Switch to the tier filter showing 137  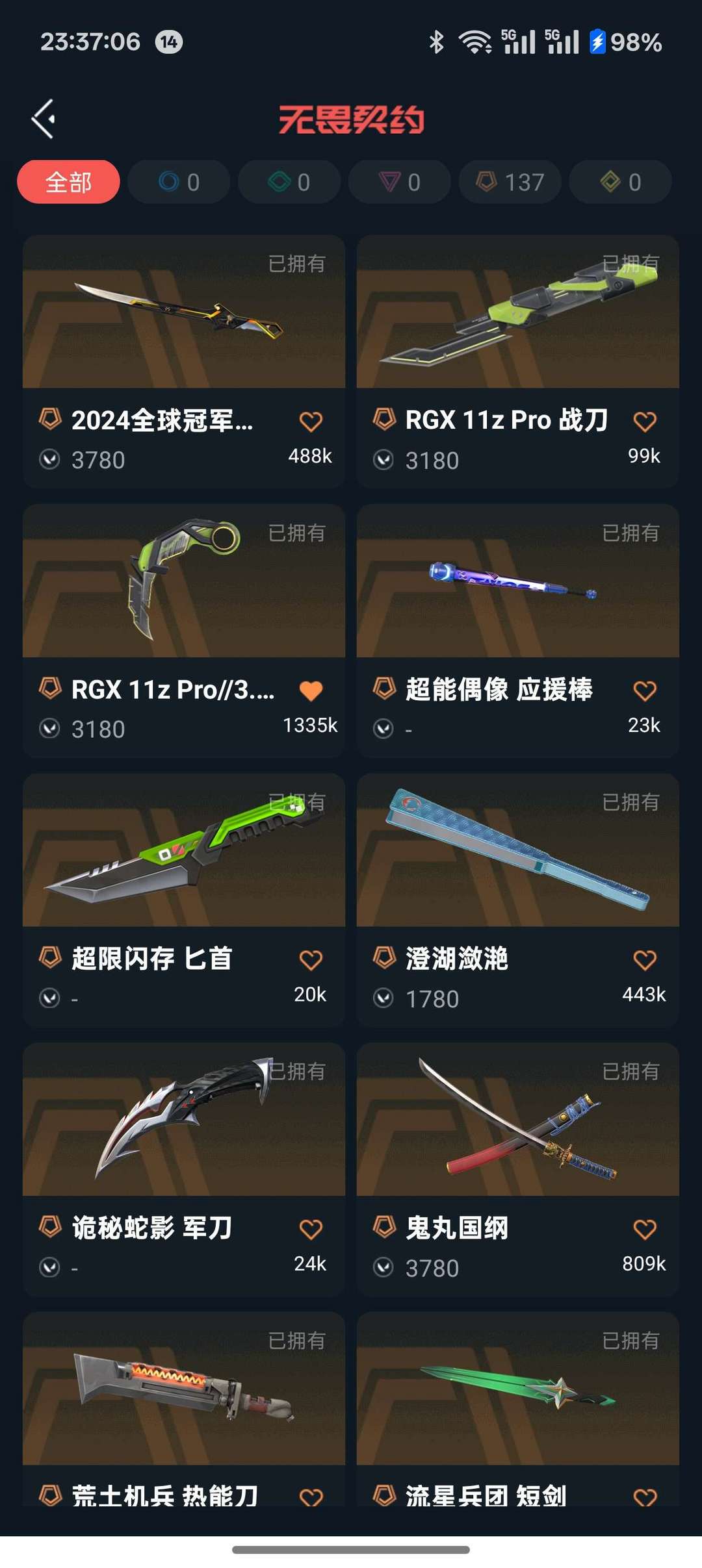point(510,182)
